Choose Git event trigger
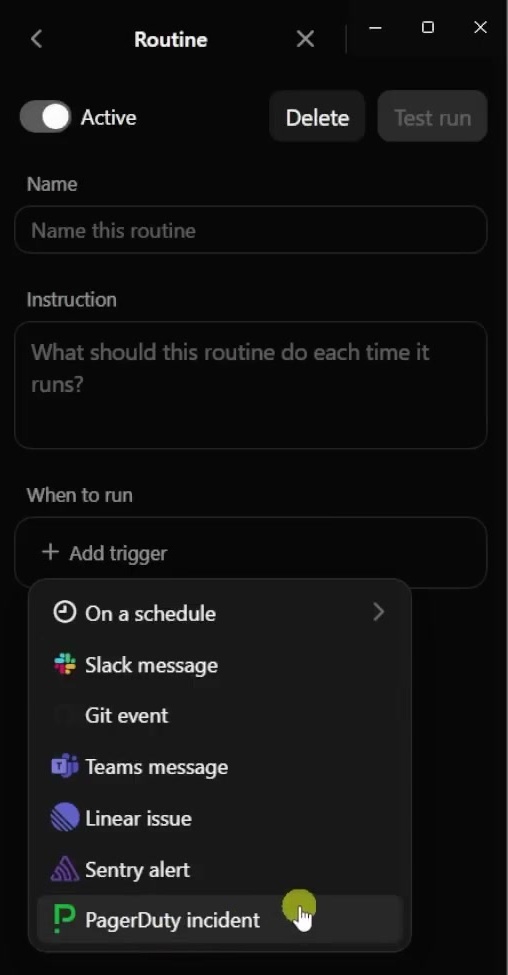This screenshot has width=508, height=975. tap(219, 715)
